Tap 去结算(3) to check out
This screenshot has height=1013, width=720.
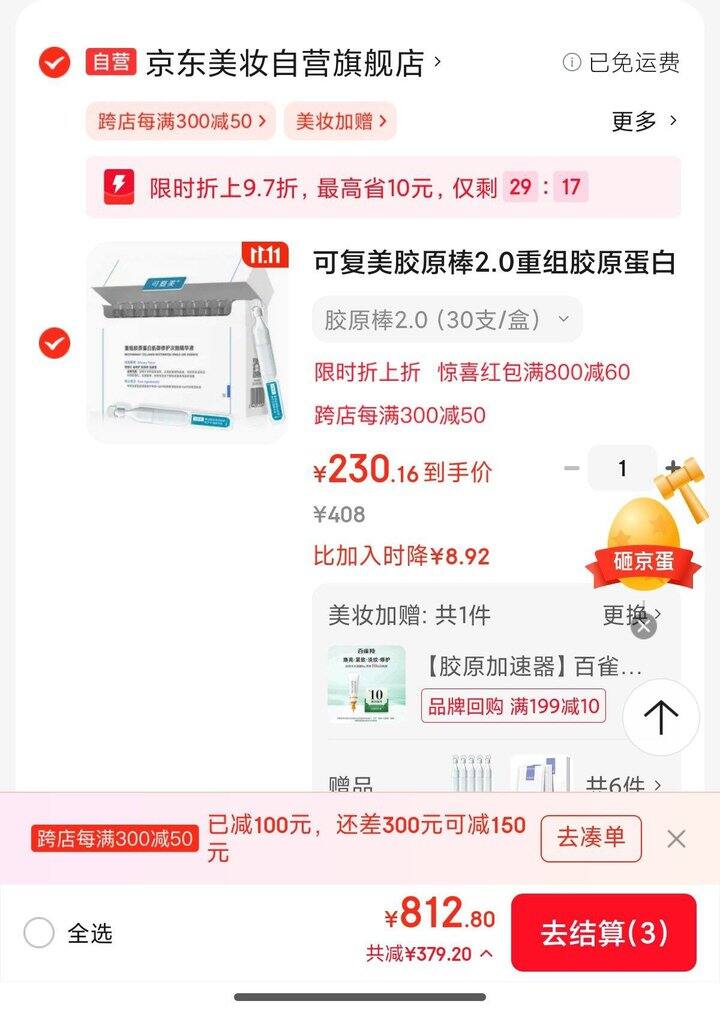click(x=603, y=933)
